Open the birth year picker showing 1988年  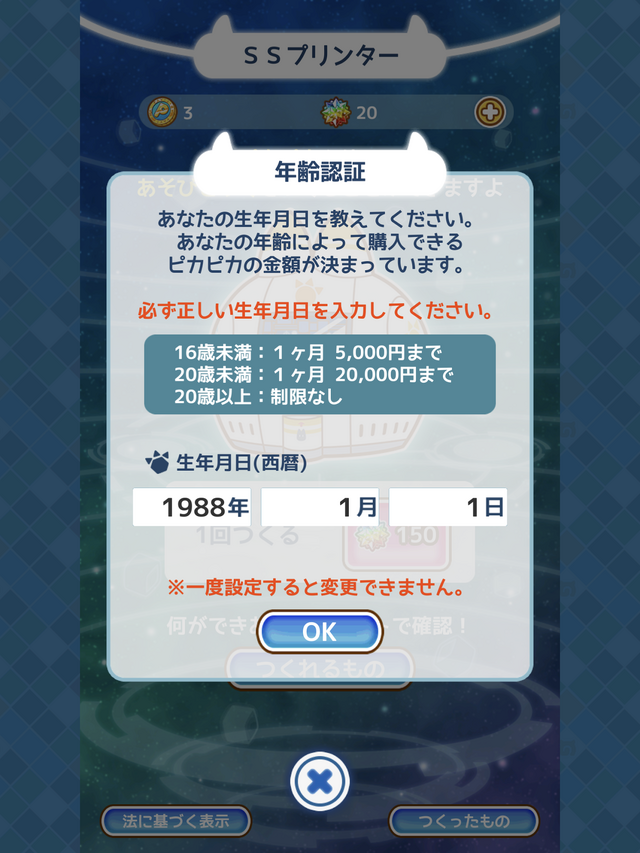click(x=192, y=507)
